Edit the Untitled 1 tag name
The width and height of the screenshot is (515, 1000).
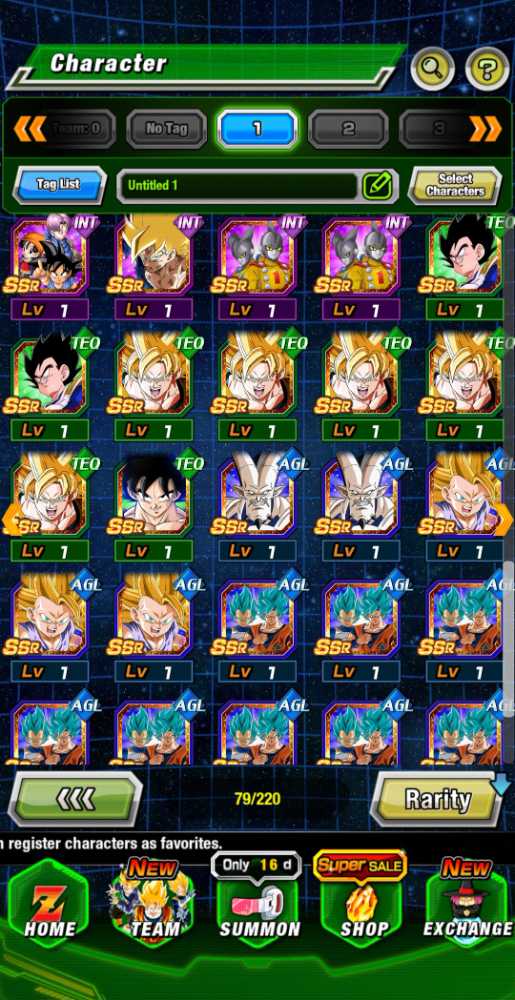[377, 186]
